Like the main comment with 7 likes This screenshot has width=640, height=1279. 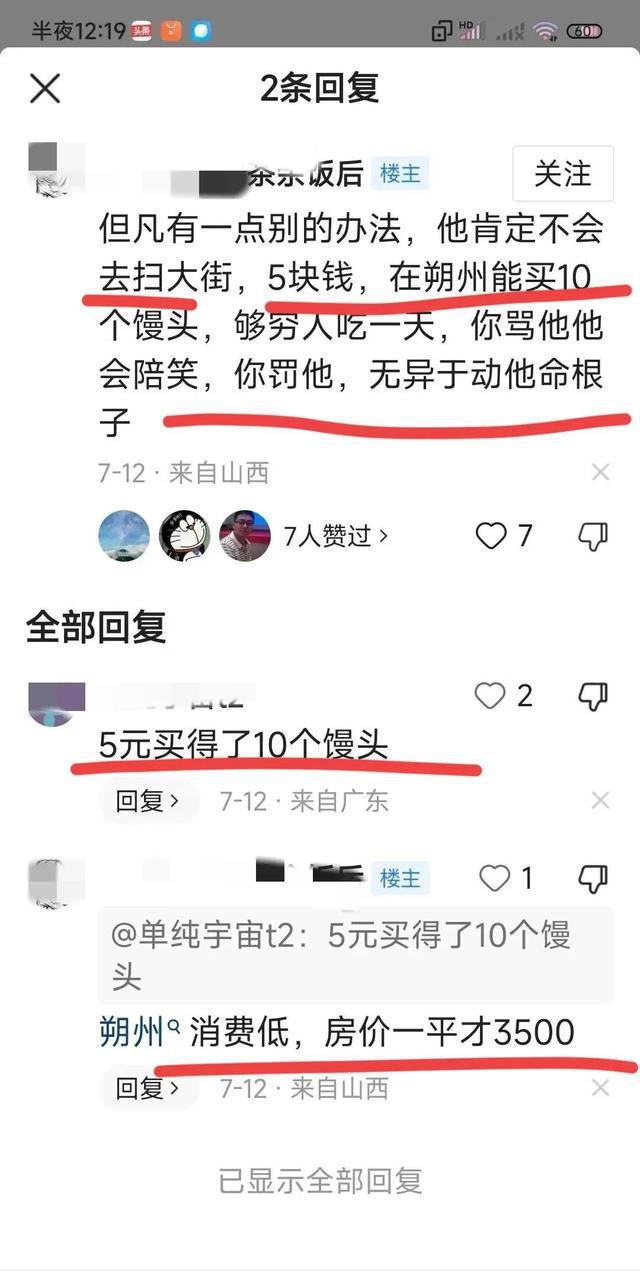(x=491, y=537)
